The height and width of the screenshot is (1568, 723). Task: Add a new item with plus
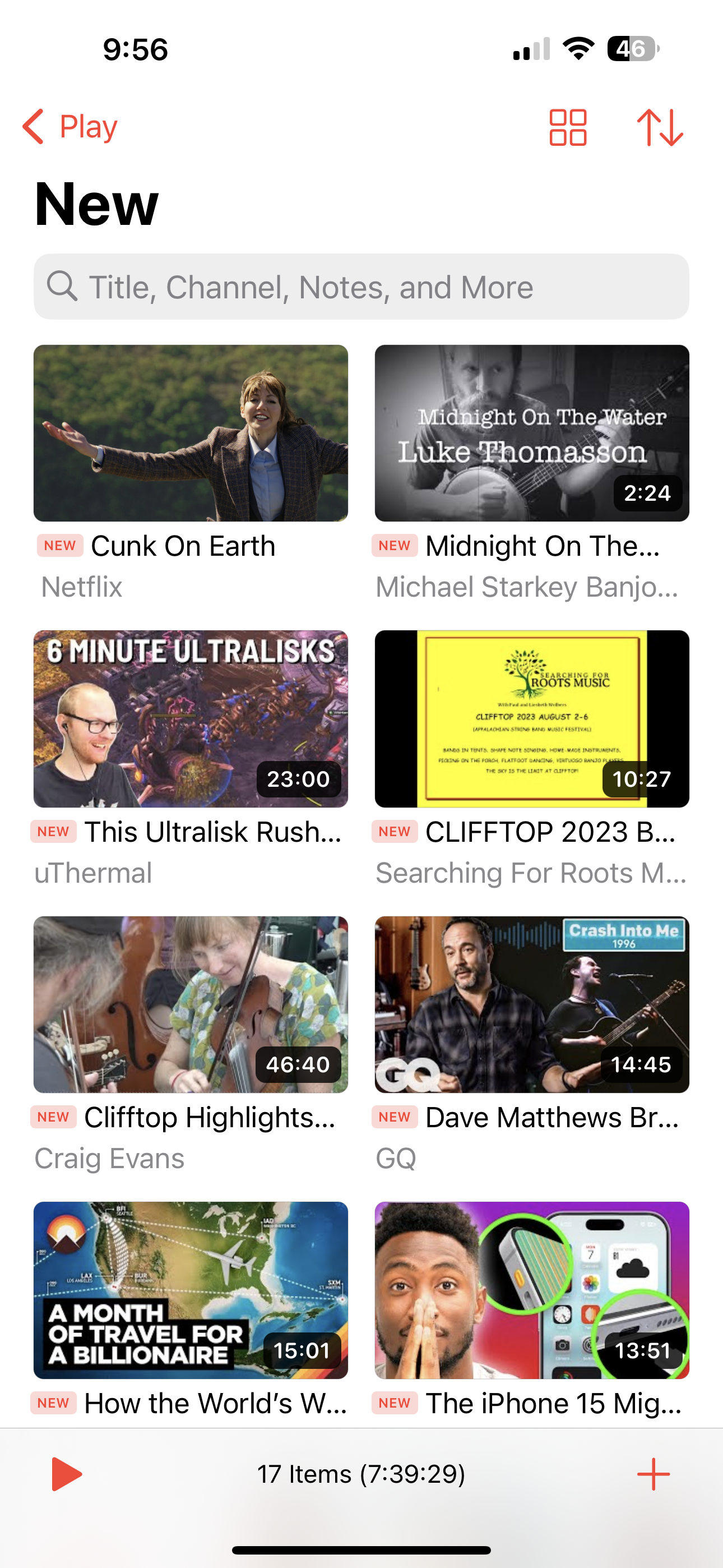(653, 1474)
